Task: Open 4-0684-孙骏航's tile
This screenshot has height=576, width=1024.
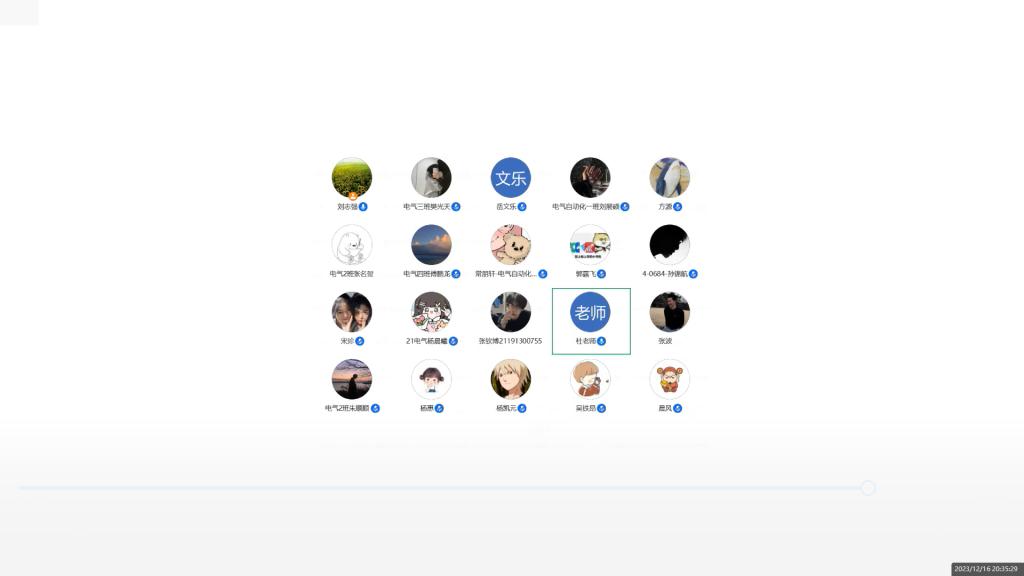Action: point(670,245)
